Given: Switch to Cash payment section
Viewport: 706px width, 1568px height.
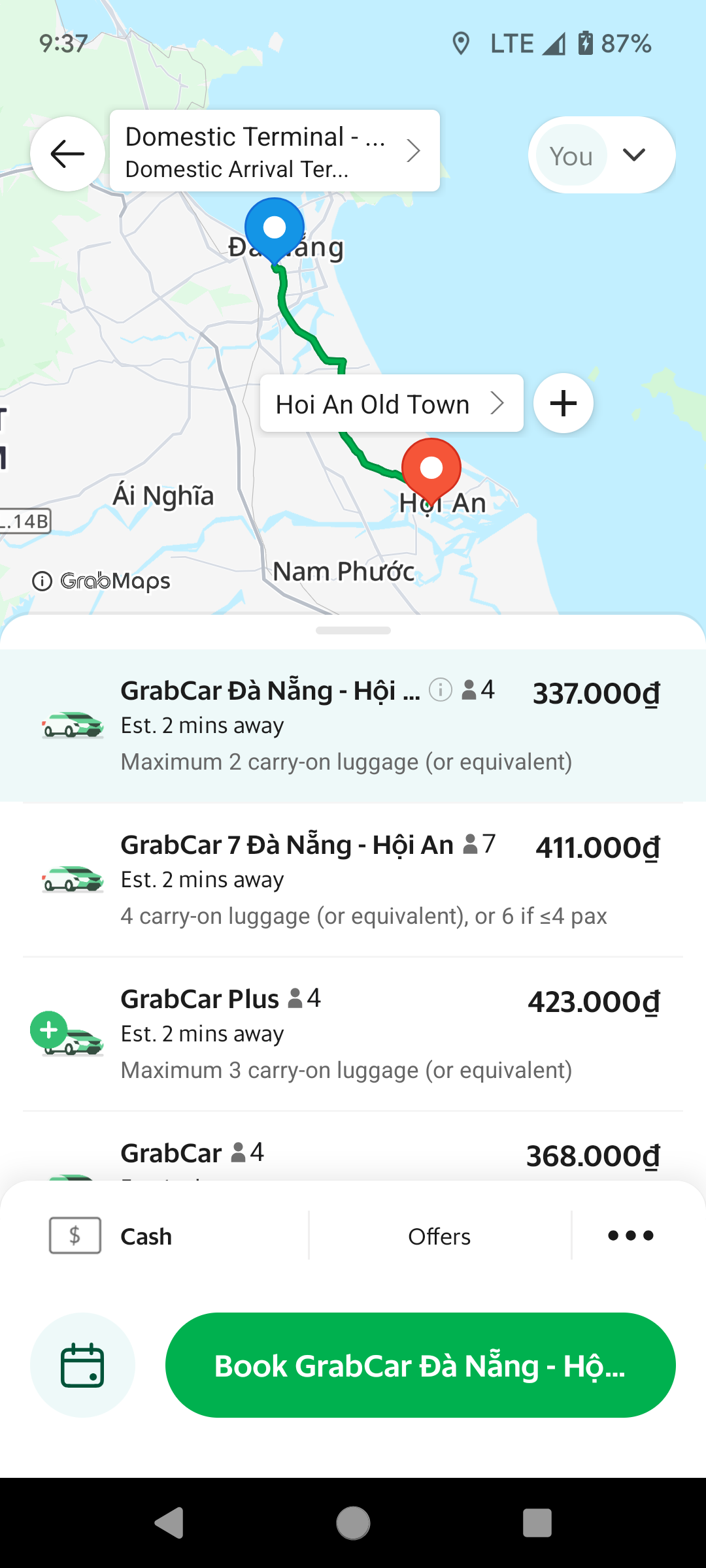Looking at the screenshot, I should [145, 1235].
